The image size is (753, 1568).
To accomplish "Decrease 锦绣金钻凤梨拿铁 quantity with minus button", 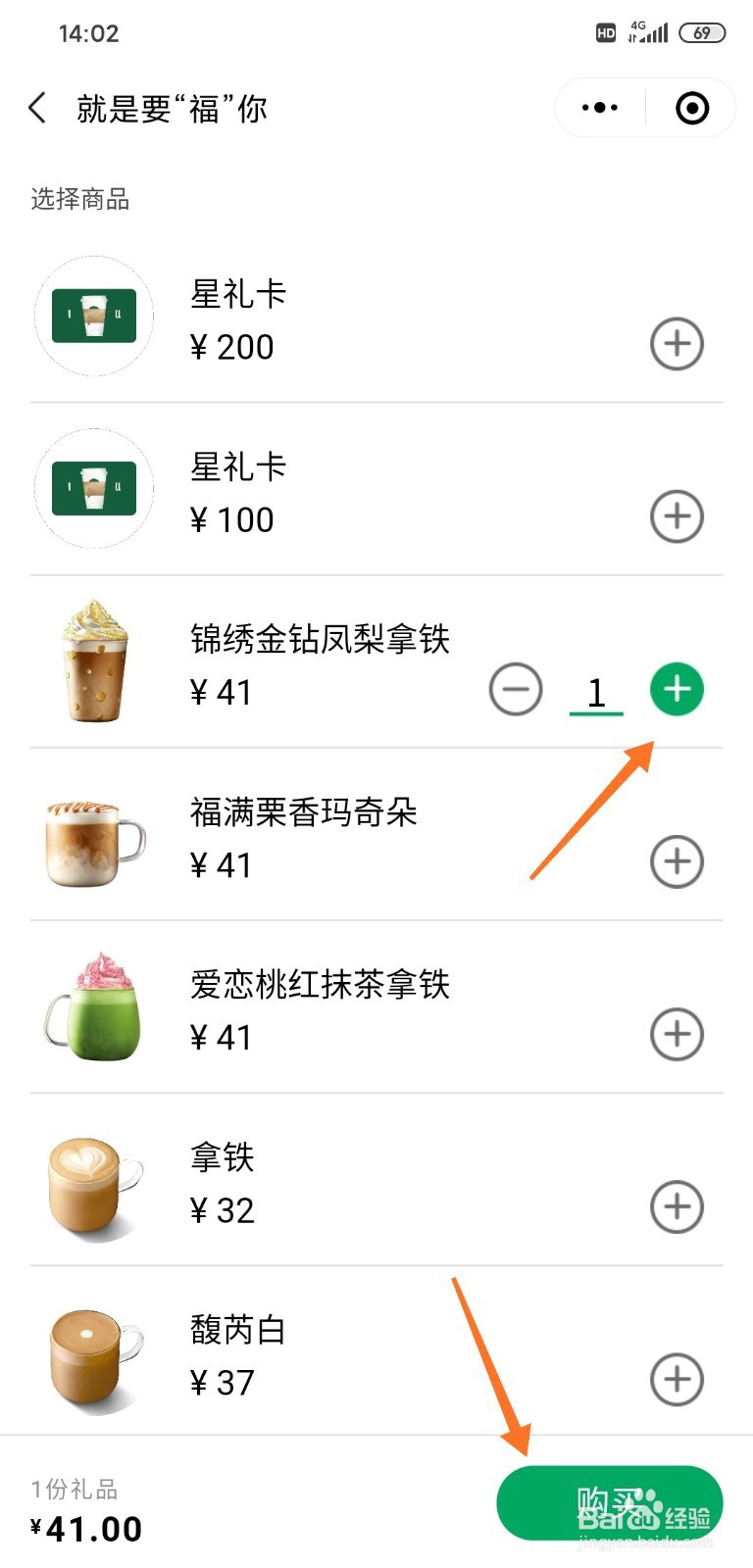I will tap(516, 689).
